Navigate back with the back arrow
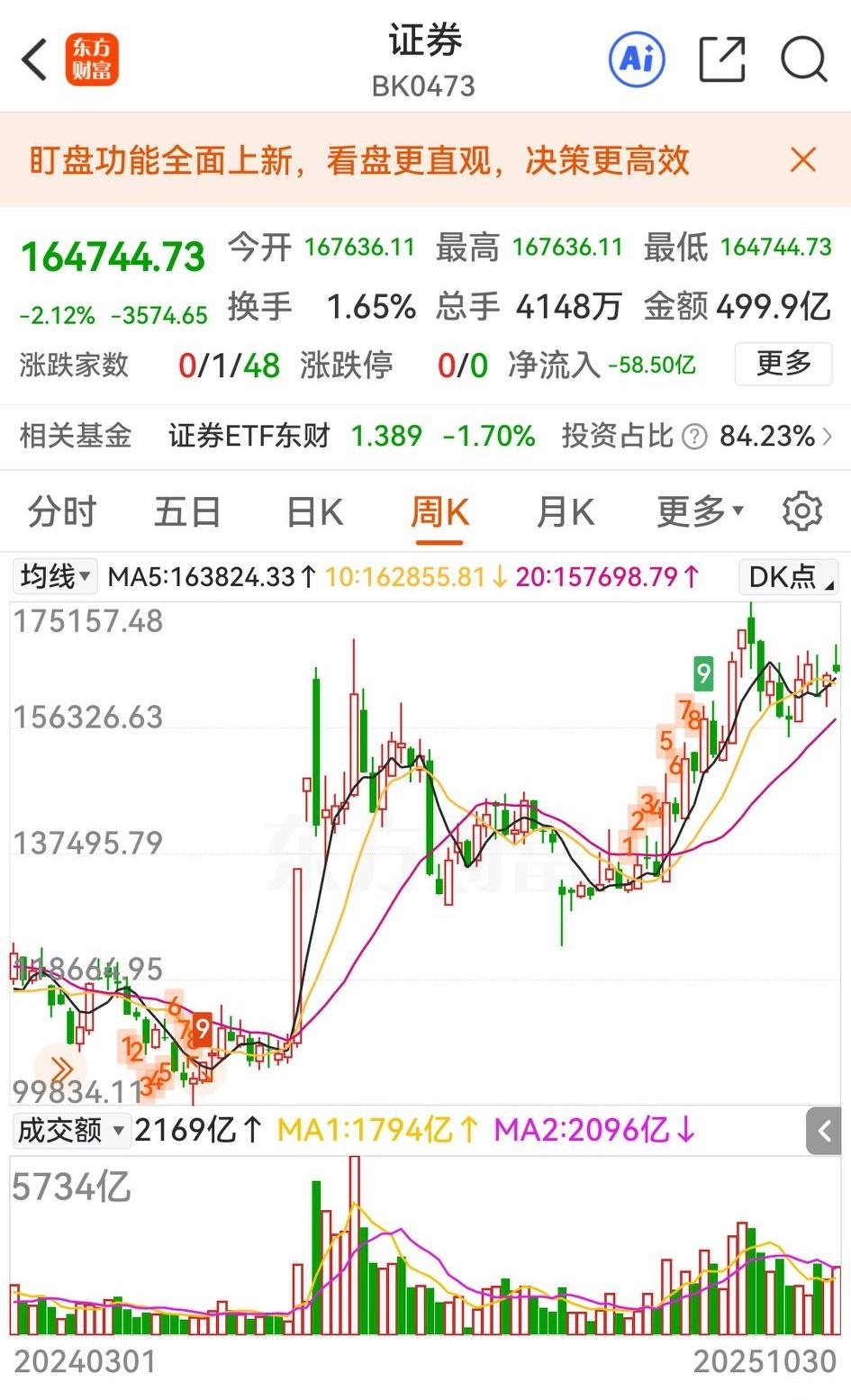This screenshot has width=851, height=1400. tap(33, 58)
